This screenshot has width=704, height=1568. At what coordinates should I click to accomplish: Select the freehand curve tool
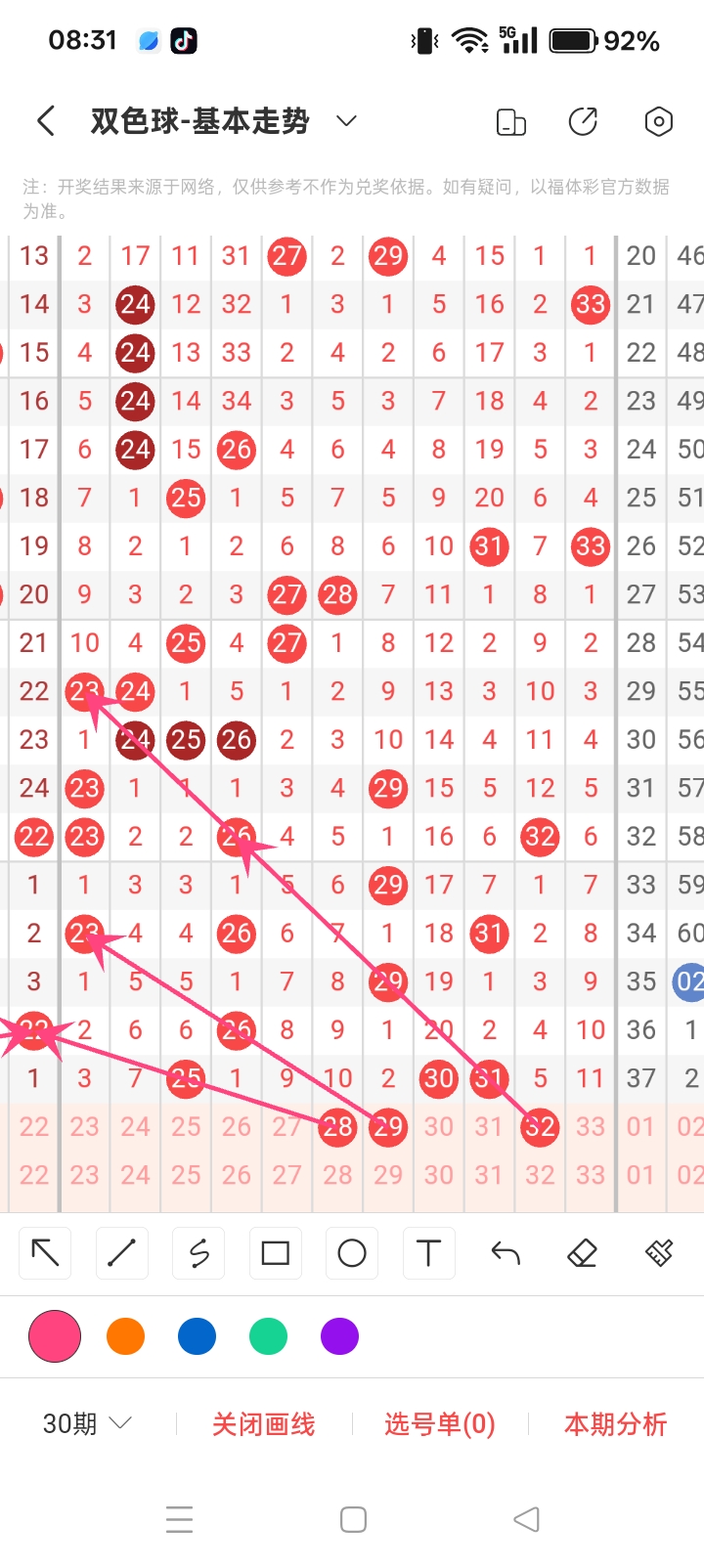[198, 1253]
